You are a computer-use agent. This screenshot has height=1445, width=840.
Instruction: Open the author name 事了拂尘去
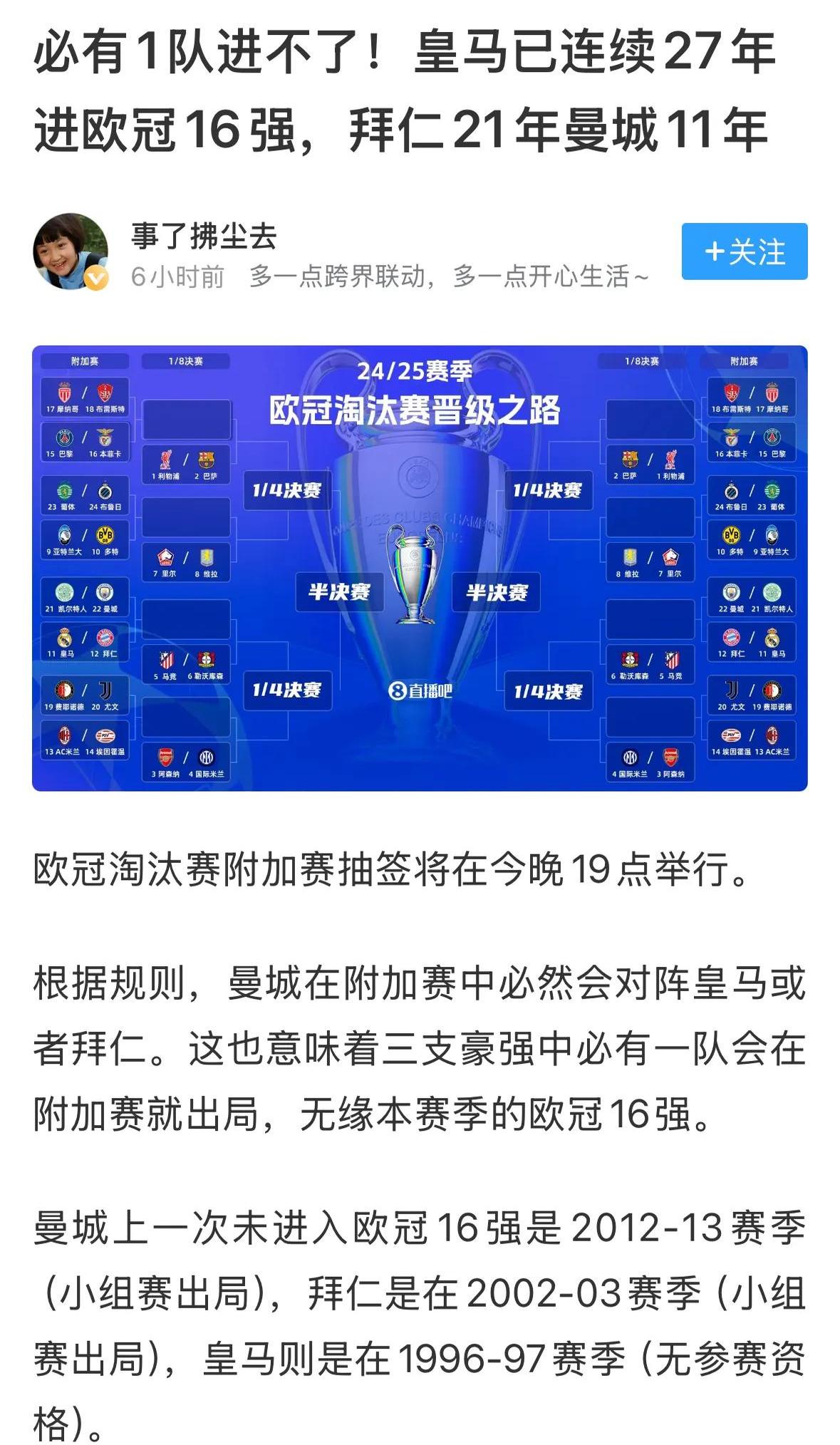point(204,236)
